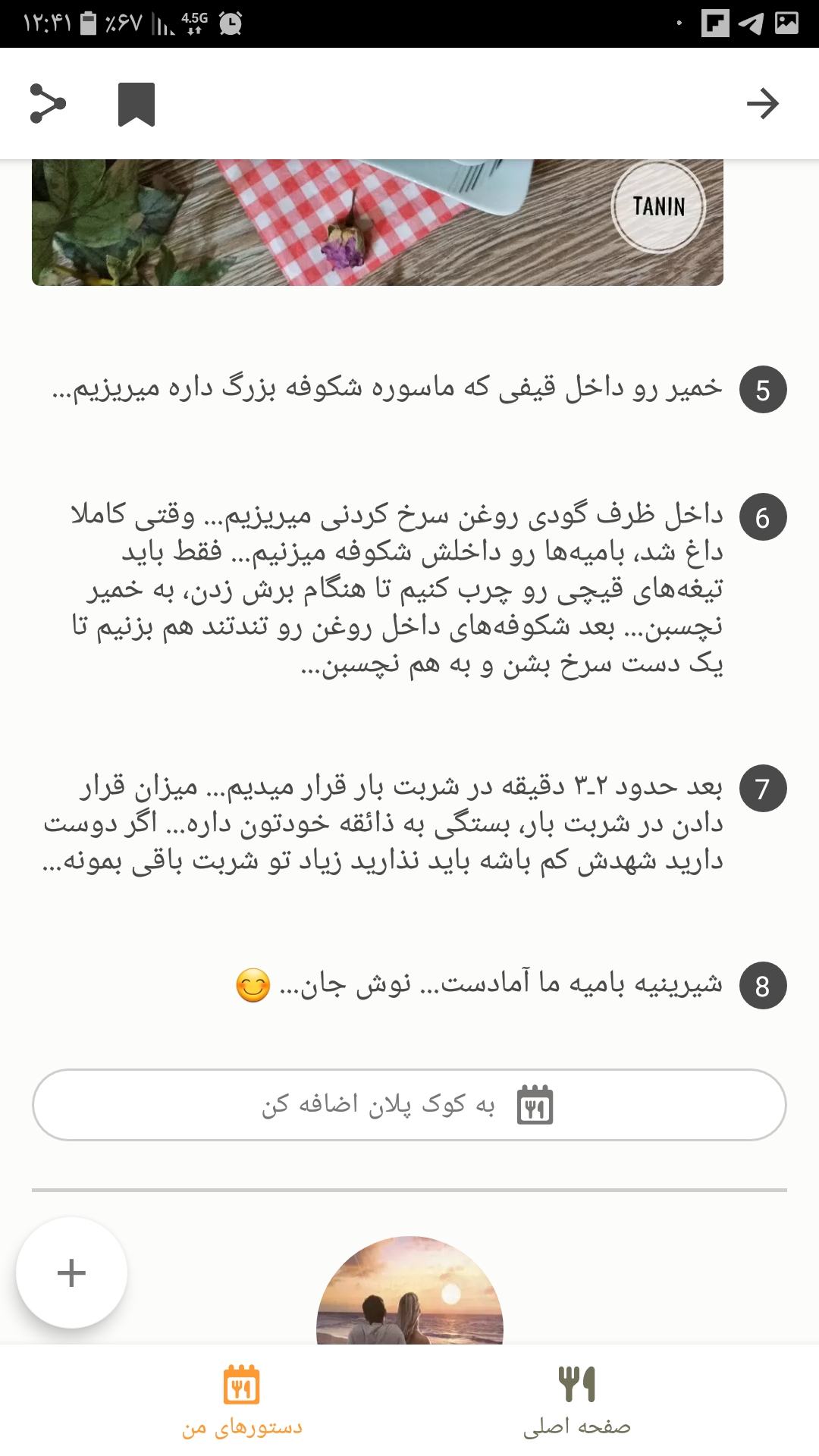This screenshot has width=819, height=1456.
Task: Go back using the arrow icon
Action: (x=762, y=104)
